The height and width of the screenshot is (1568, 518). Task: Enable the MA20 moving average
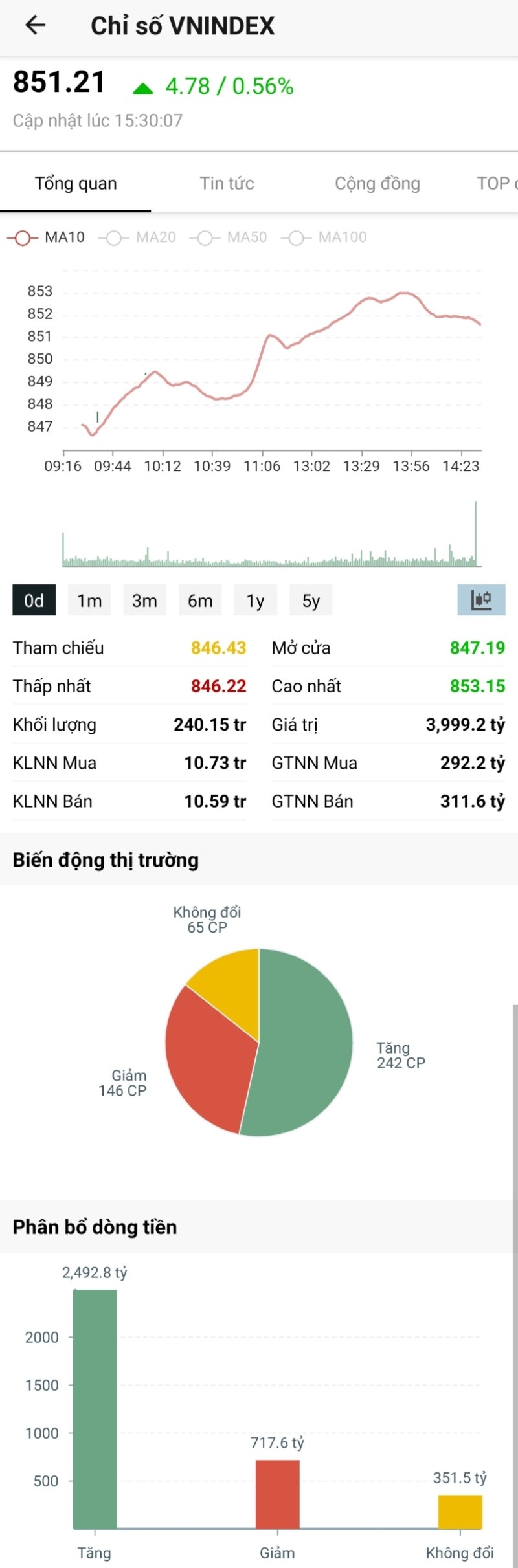(x=137, y=237)
